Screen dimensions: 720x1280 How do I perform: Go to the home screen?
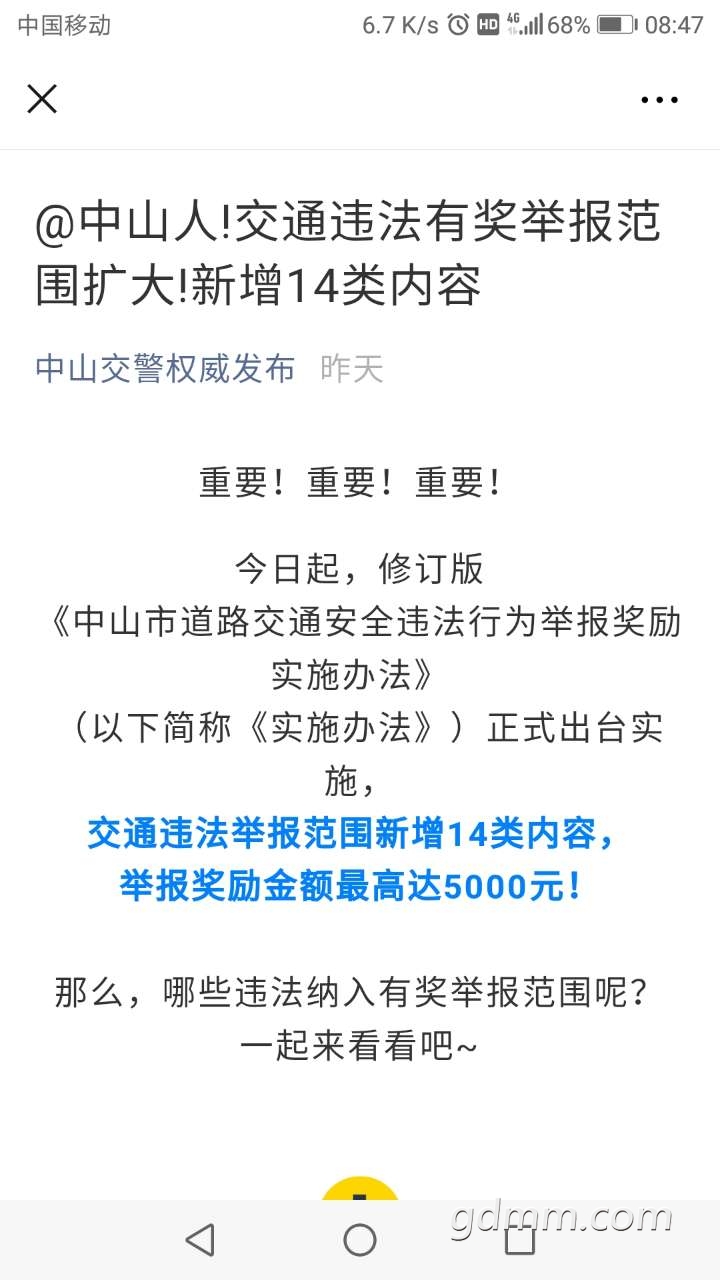point(360,1240)
